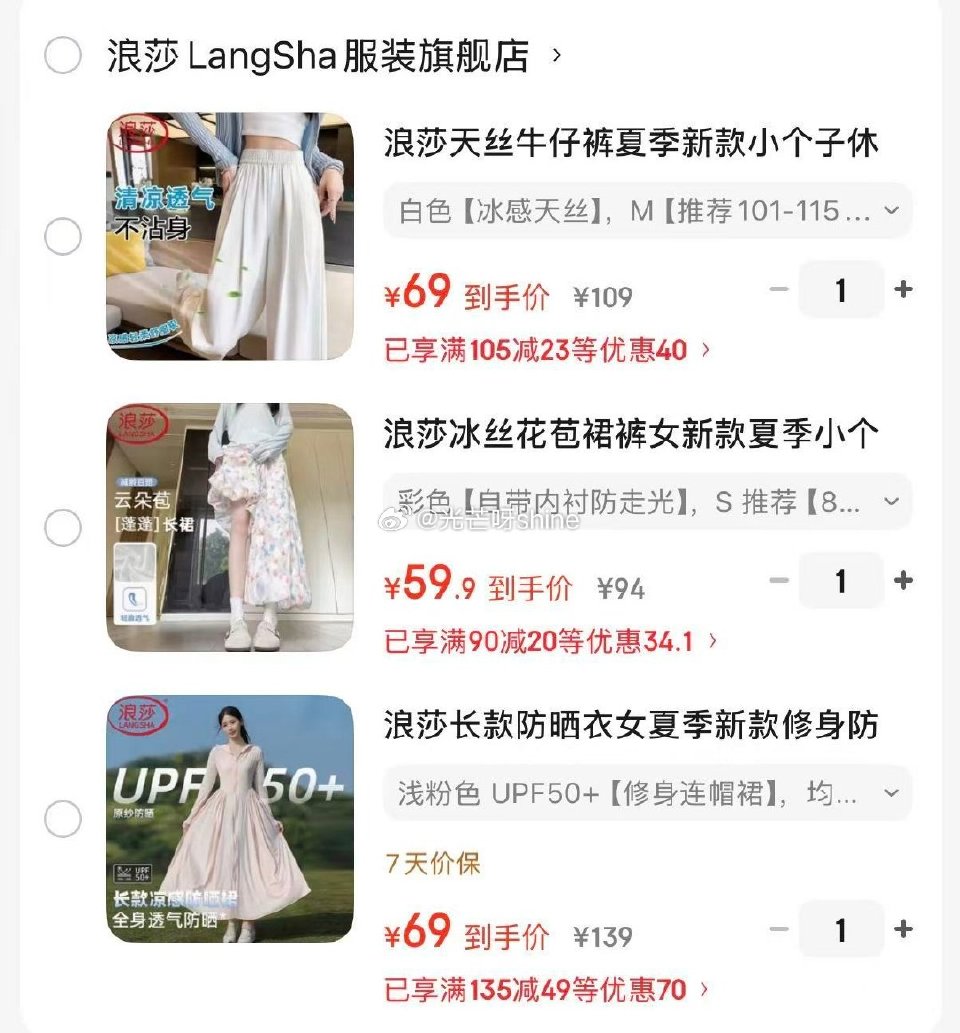Decrease quantity of the 冰丝花苞裙裤
Screen dimensions: 960x1033
tap(780, 581)
